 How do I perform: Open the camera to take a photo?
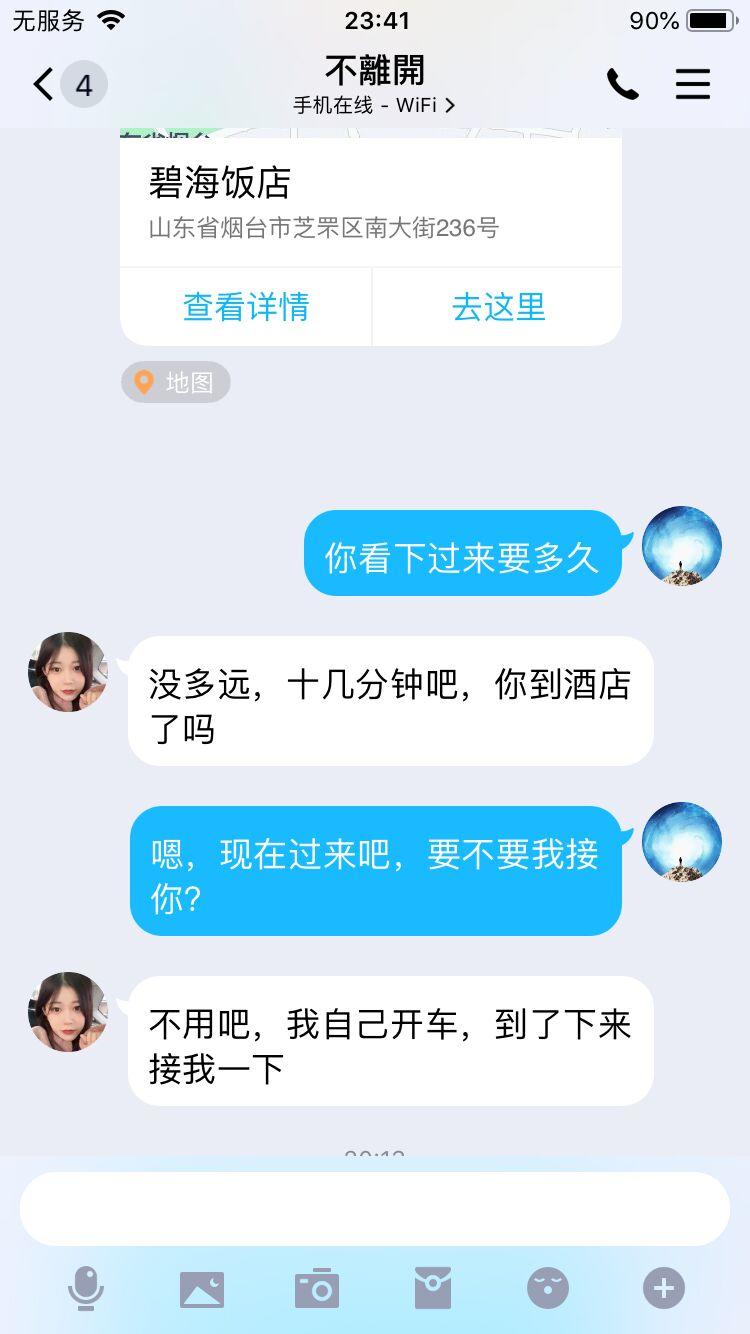(317, 1288)
